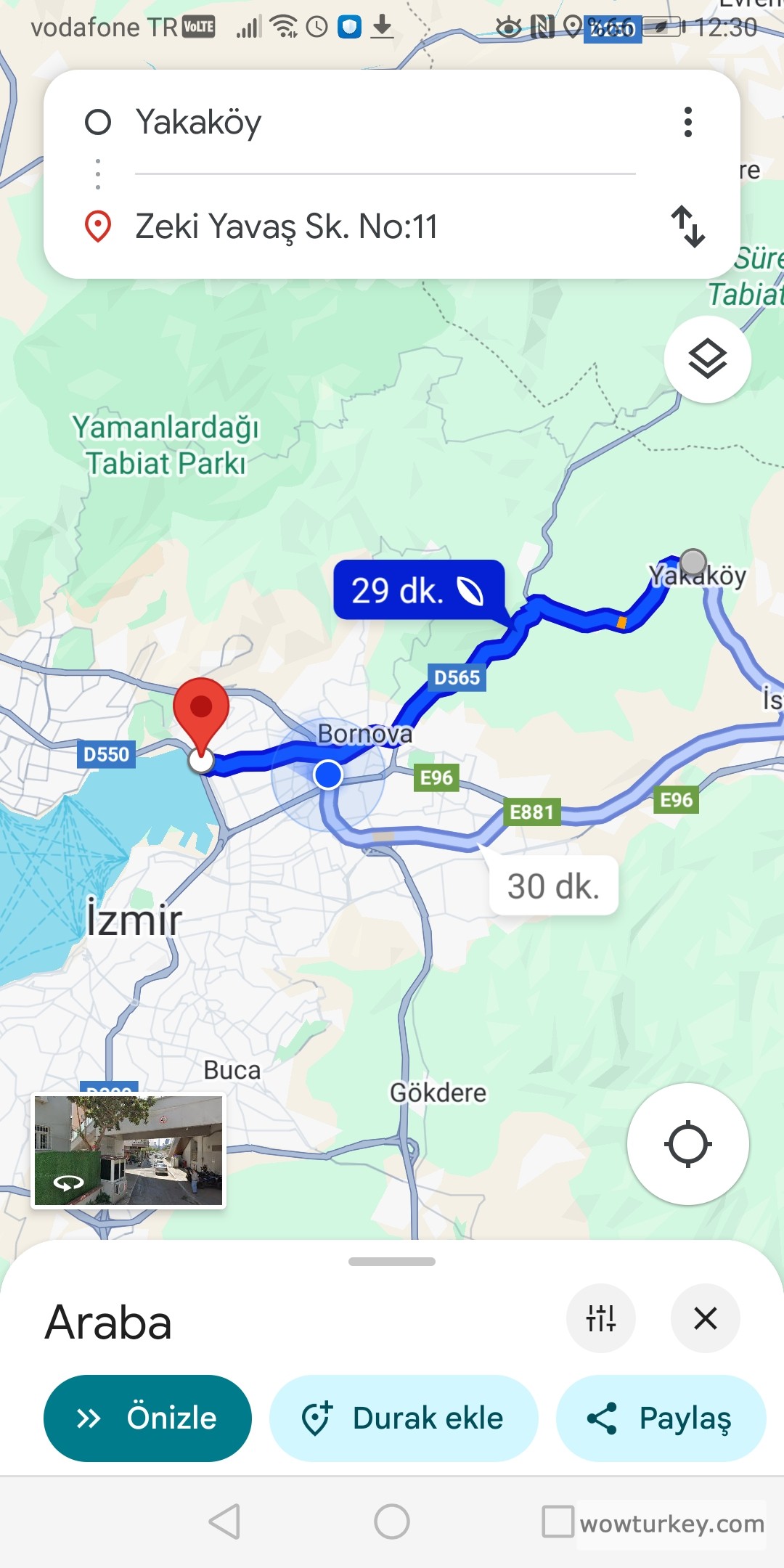
Task: Open the map layers picker
Action: pos(706,359)
